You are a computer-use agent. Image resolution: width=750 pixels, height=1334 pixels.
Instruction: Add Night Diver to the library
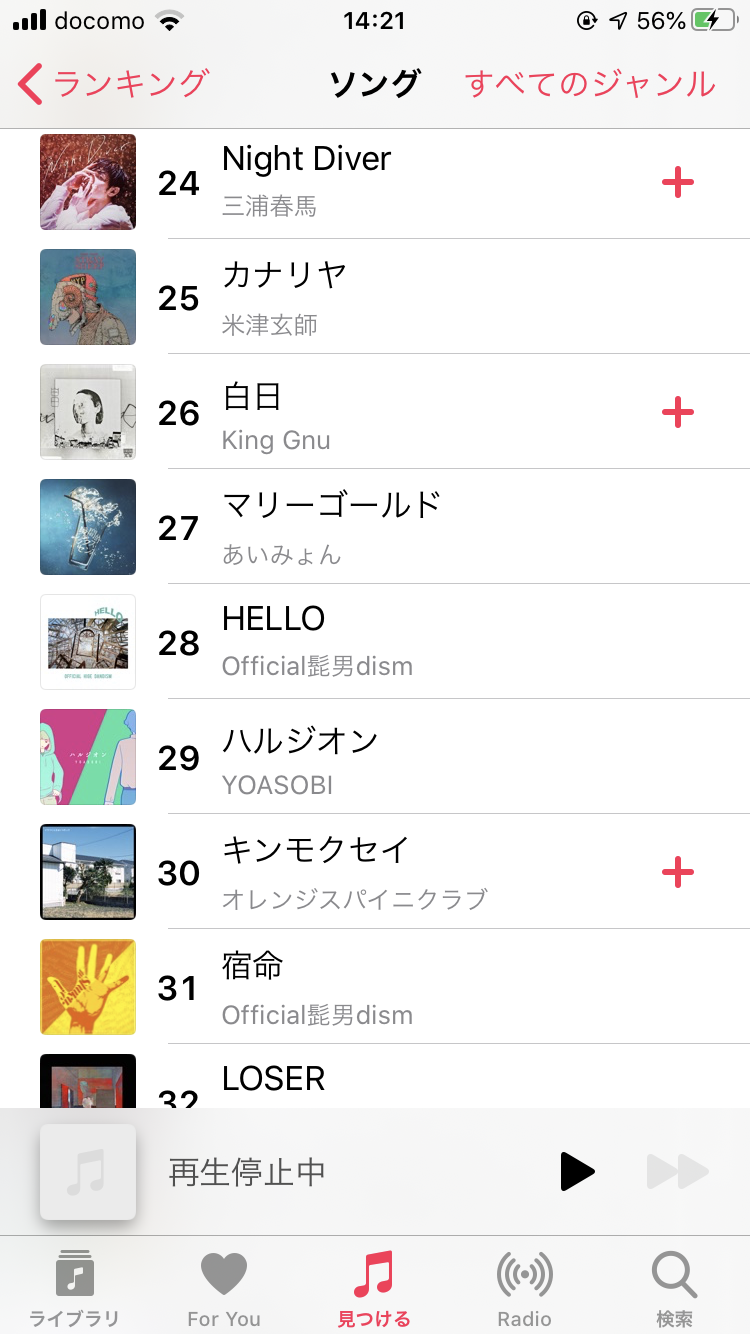[x=677, y=182]
